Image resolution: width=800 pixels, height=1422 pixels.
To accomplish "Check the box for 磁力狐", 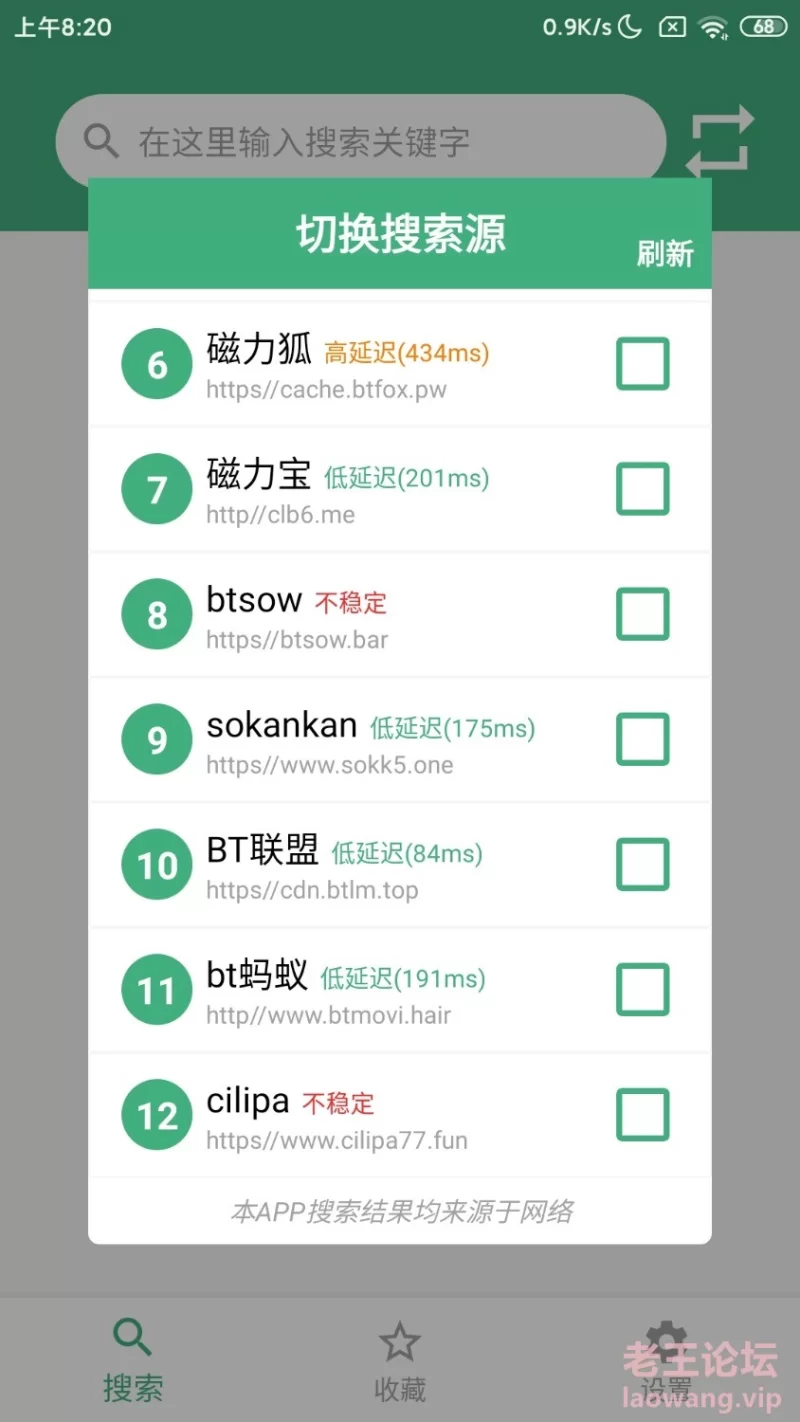I will coord(642,364).
